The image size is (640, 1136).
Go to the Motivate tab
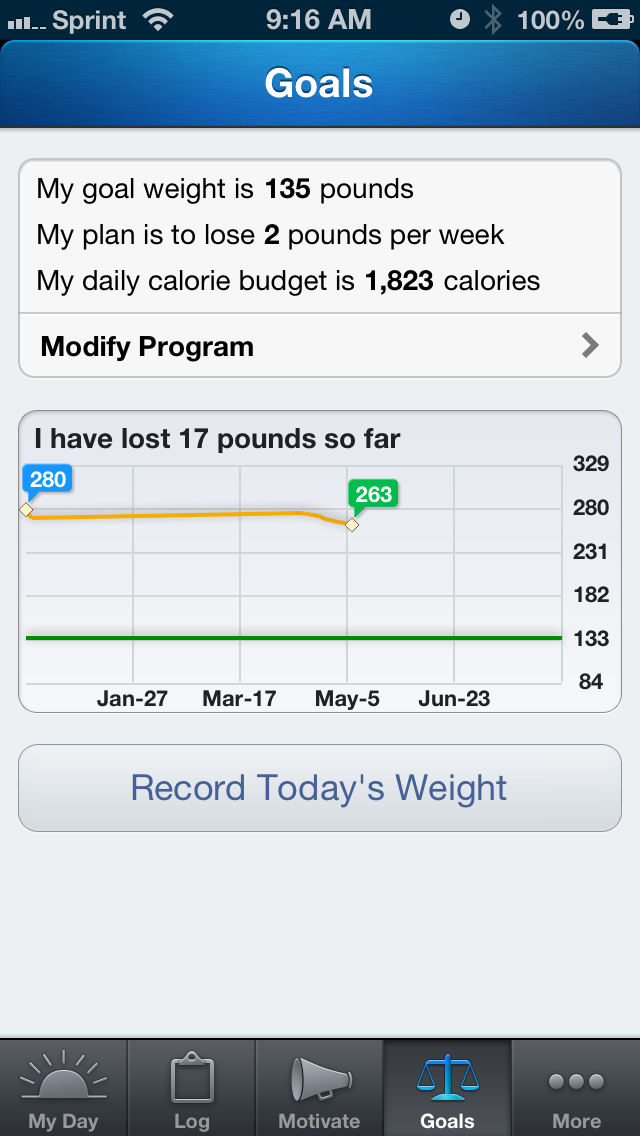pyautogui.click(x=320, y=1088)
